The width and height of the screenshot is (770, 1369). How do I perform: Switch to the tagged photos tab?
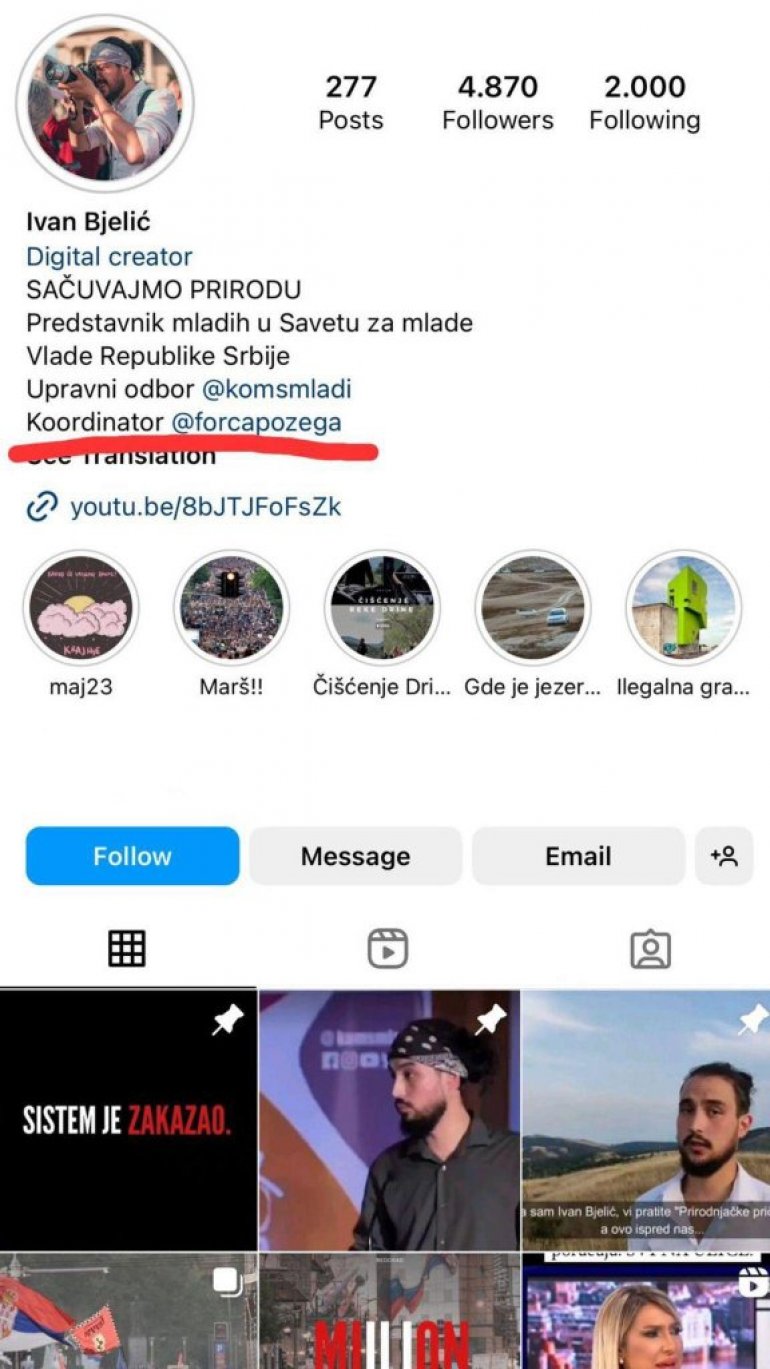click(650, 948)
